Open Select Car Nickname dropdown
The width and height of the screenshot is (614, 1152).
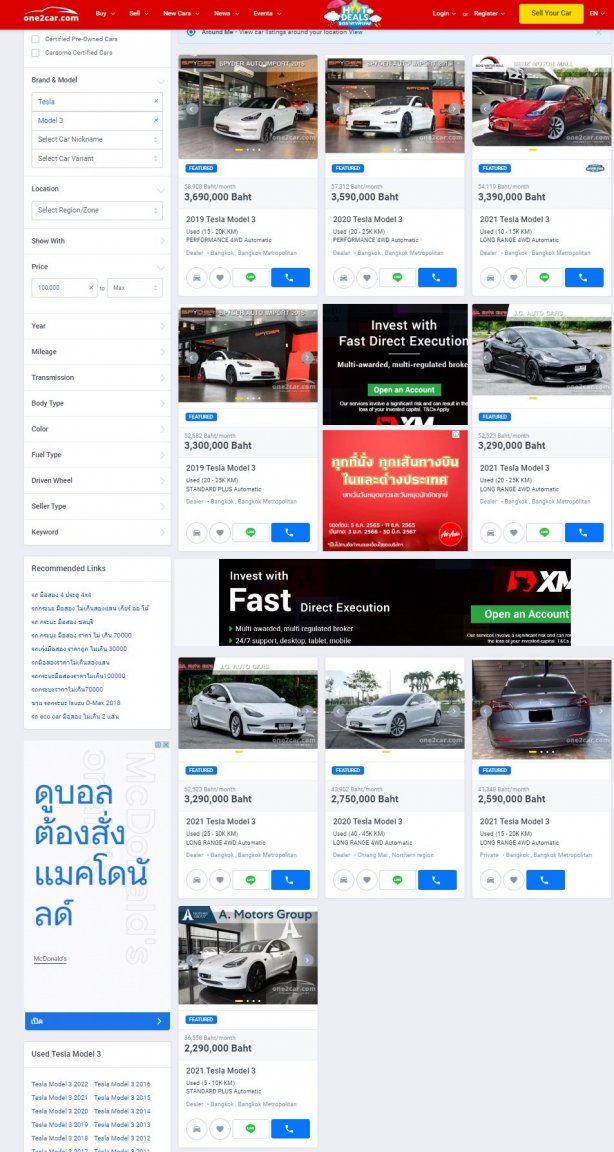(x=97, y=139)
